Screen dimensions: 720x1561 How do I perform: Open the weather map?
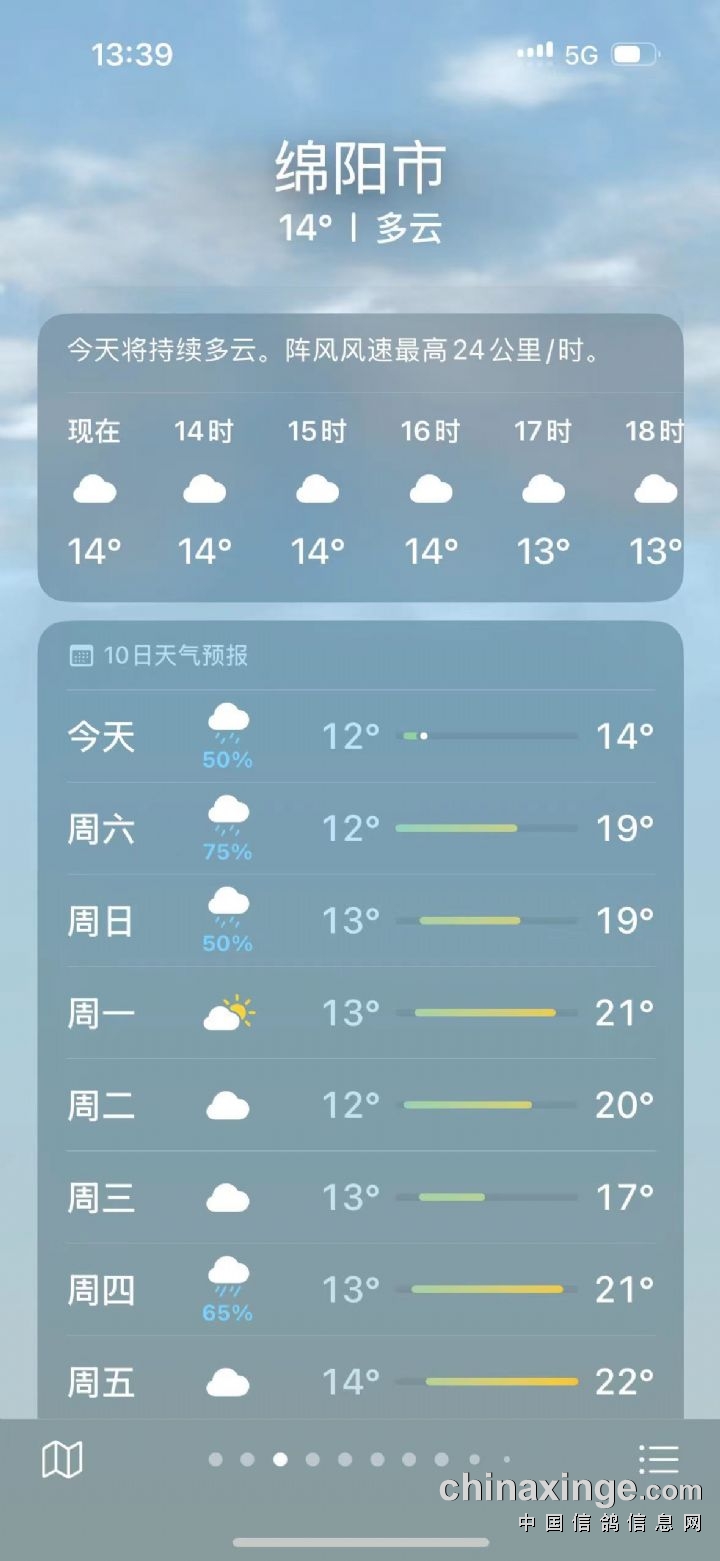click(62, 1460)
